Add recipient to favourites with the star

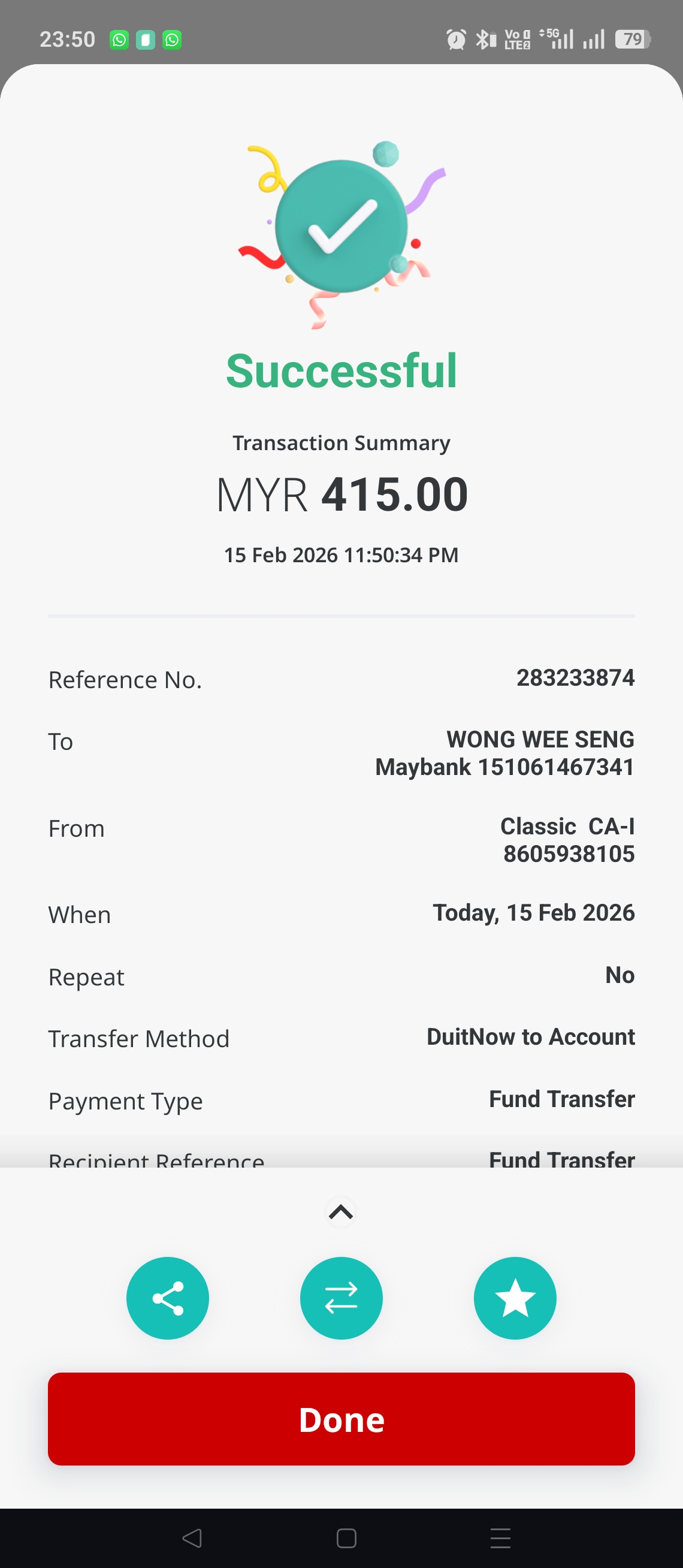tap(515, 1298)
